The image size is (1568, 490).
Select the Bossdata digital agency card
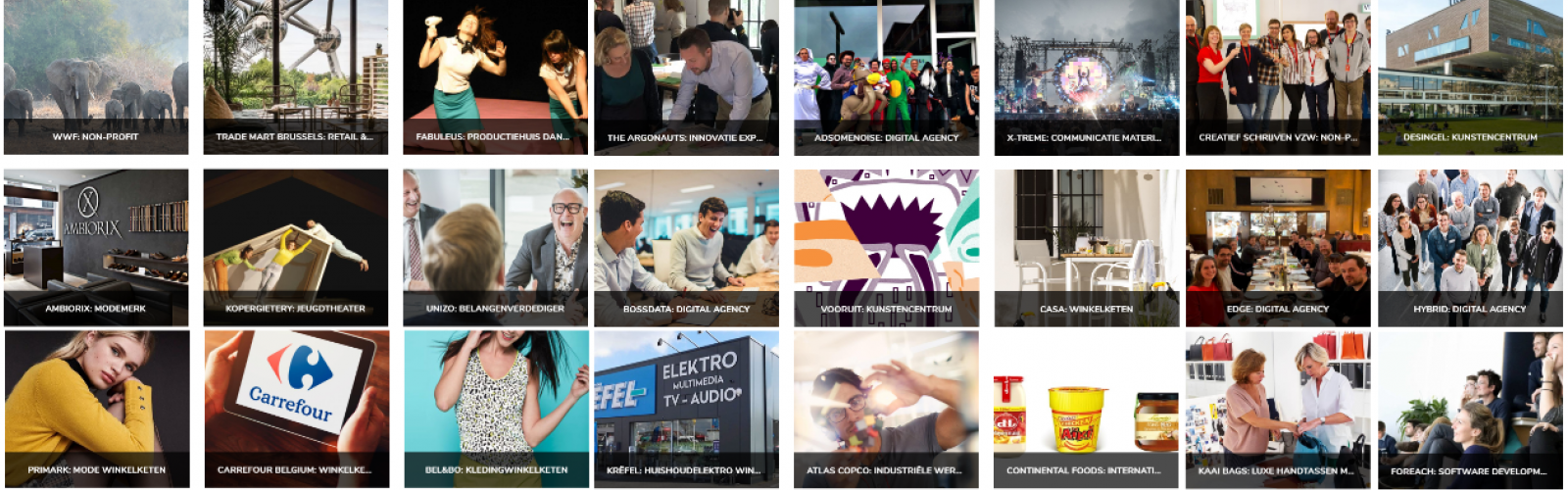pyautogui.click(x=686, y=247)
